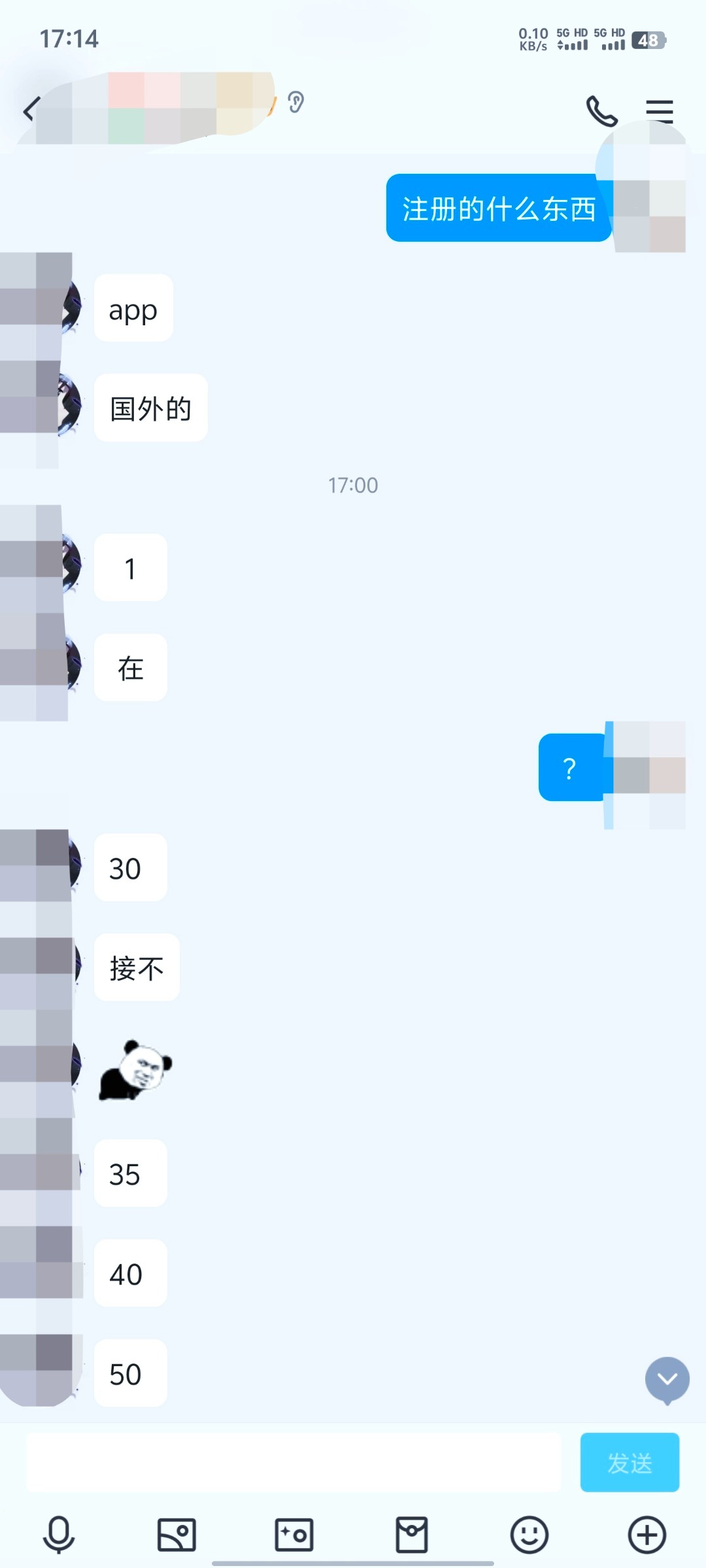Focus the message input field
The image size is (706, 1568).
294,1463
